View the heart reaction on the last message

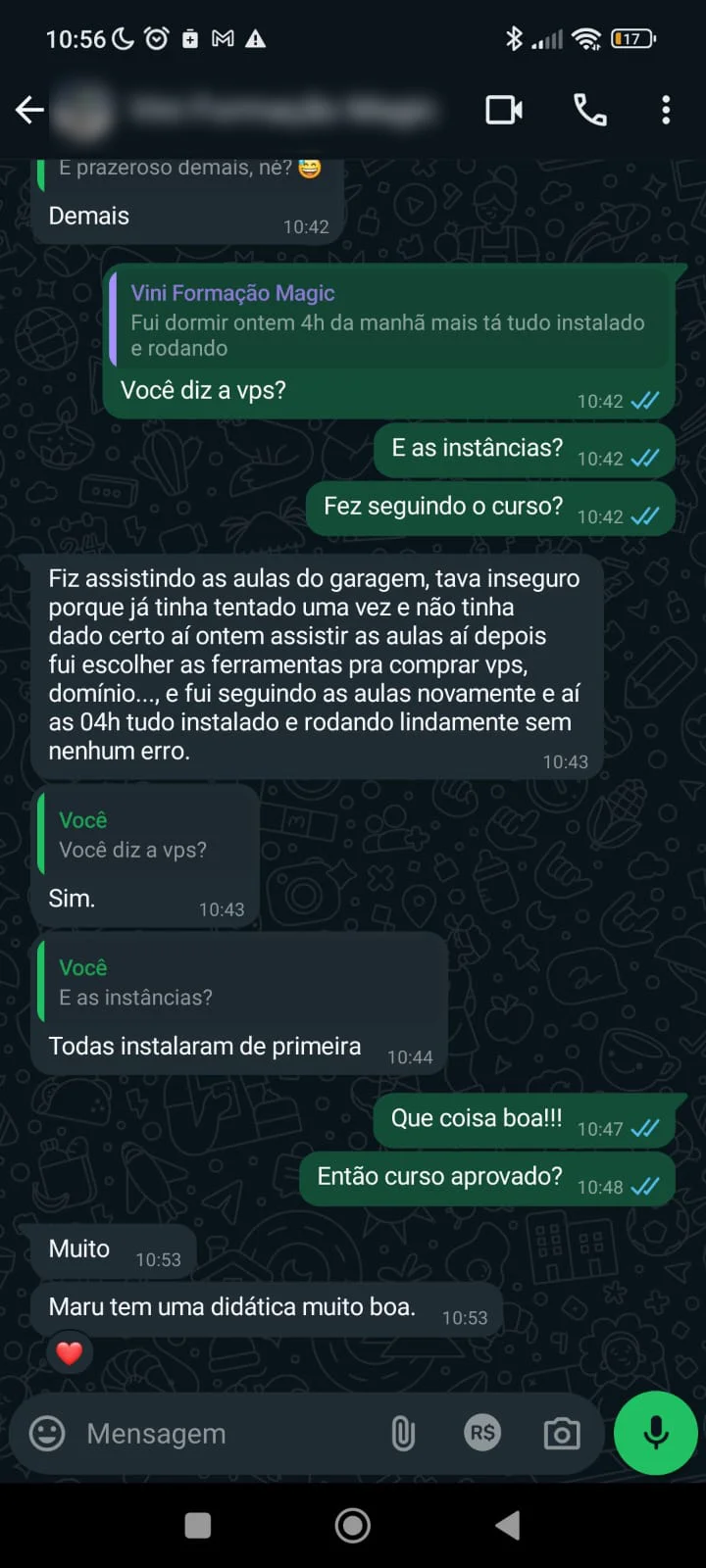point(69,1353)
